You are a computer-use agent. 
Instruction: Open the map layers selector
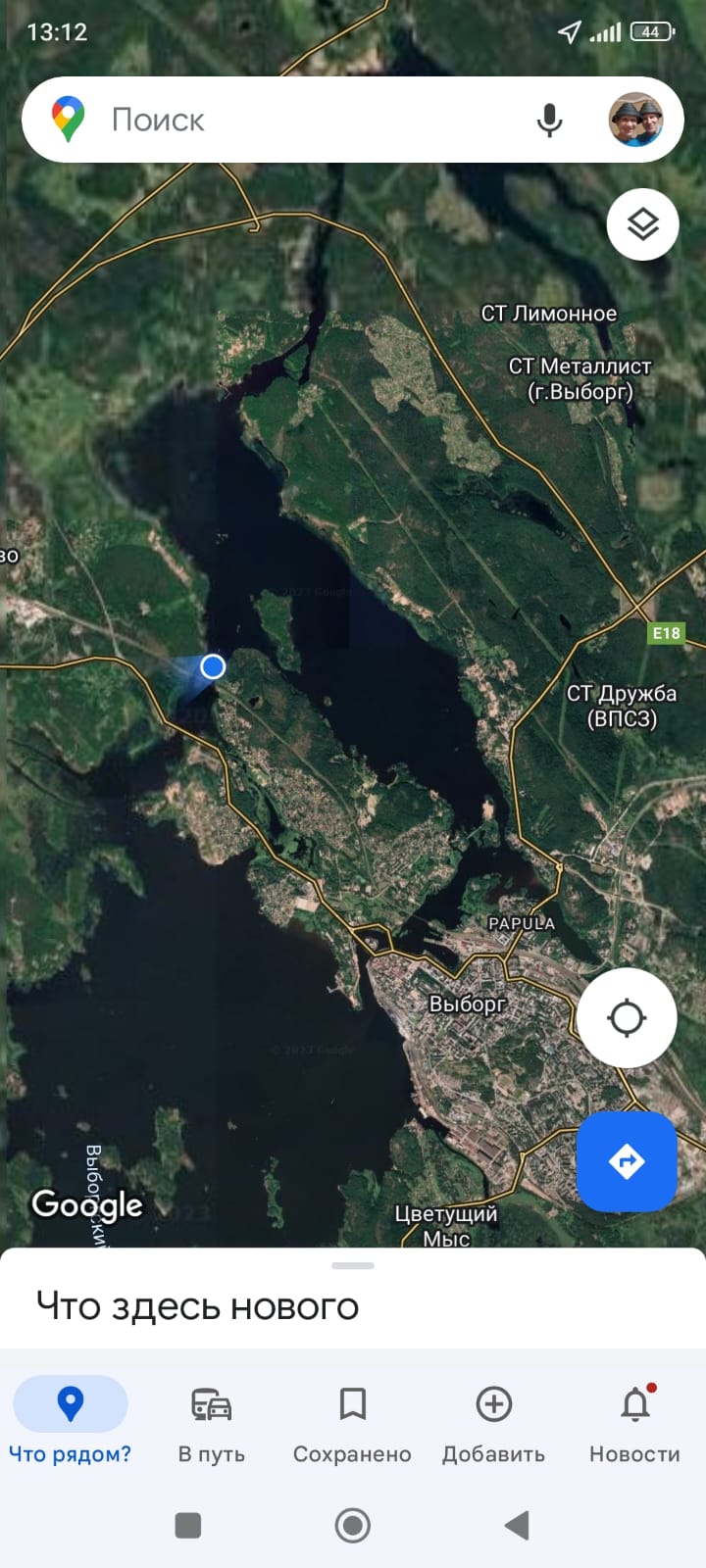click(x=643, y=224)
